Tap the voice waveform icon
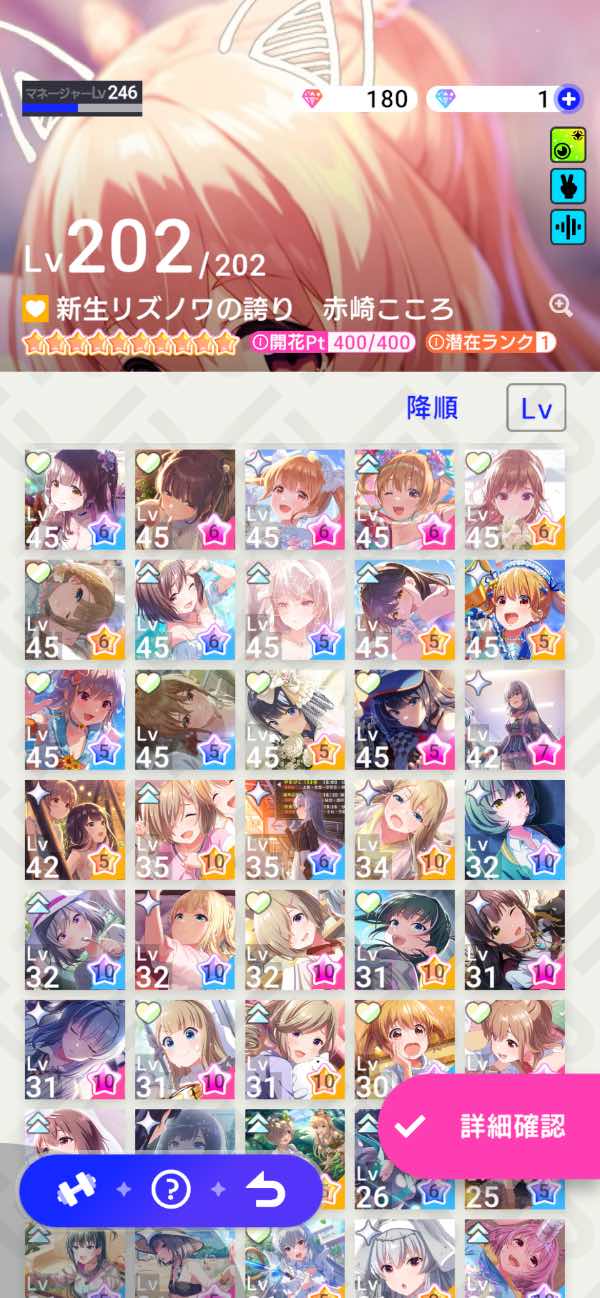Viewport: 600px width, 1298px height. point(568,227)
